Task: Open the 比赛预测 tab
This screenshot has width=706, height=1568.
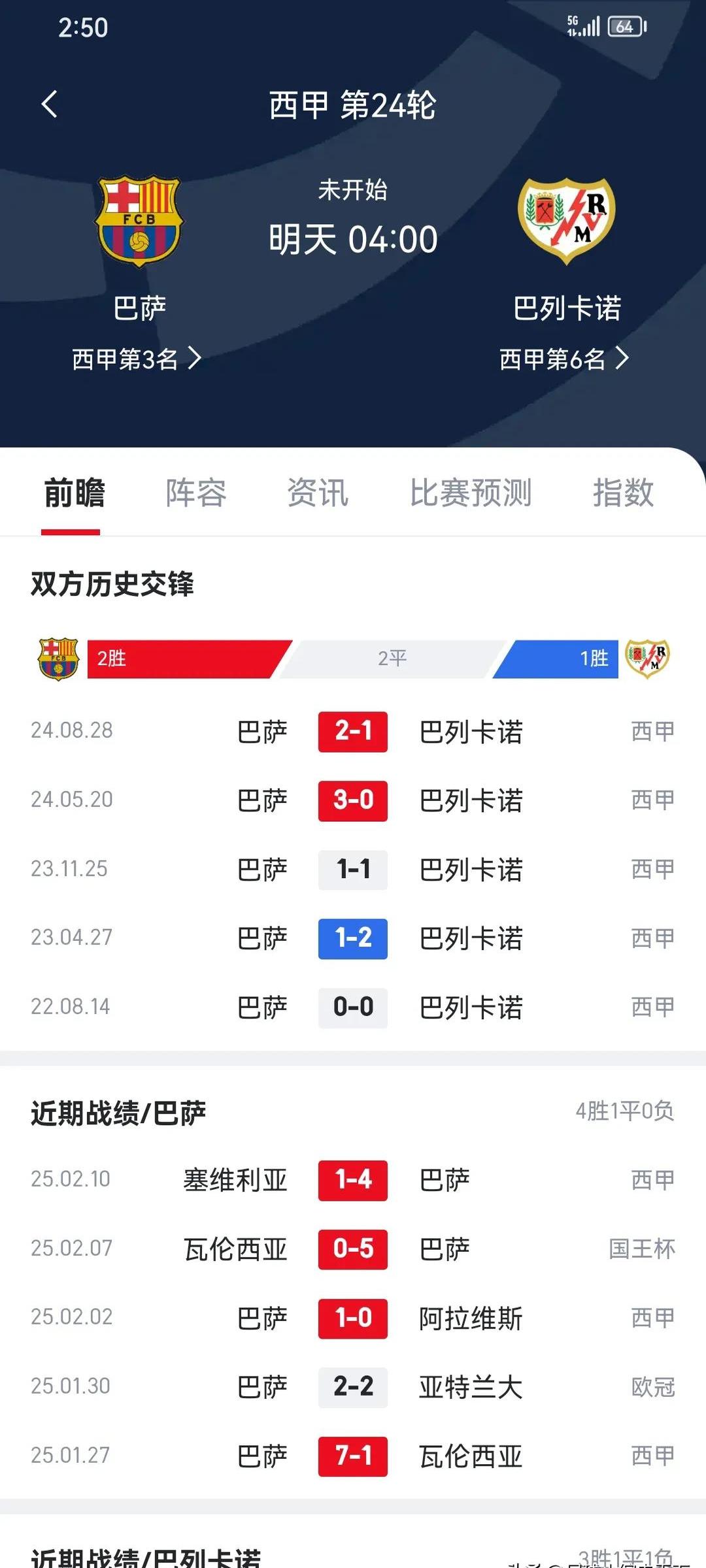Action: (471, 494)
